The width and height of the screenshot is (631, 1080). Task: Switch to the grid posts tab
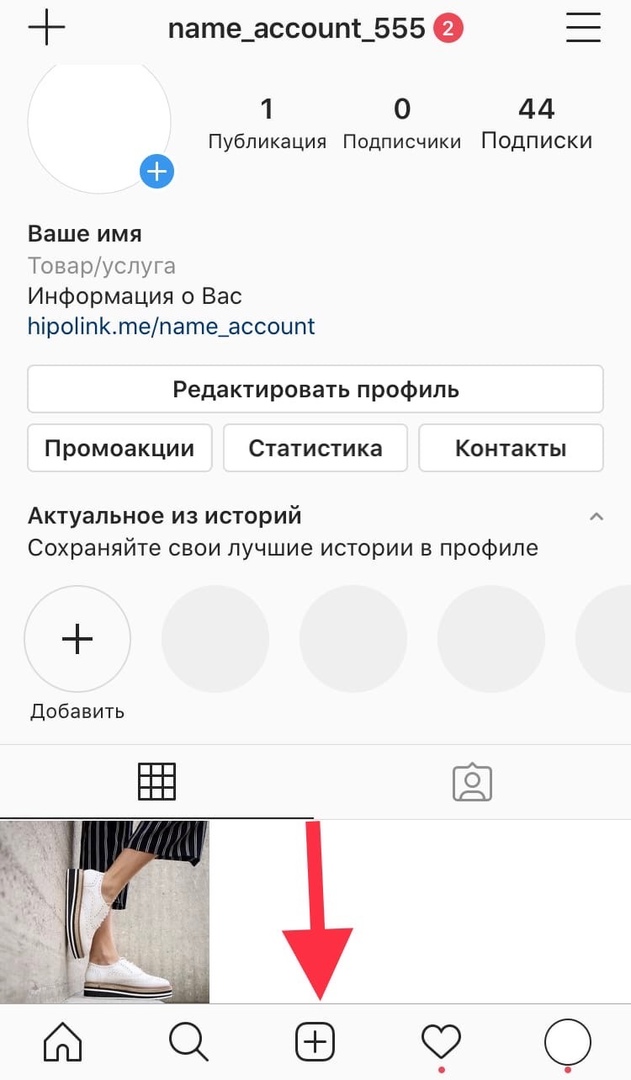156,782
